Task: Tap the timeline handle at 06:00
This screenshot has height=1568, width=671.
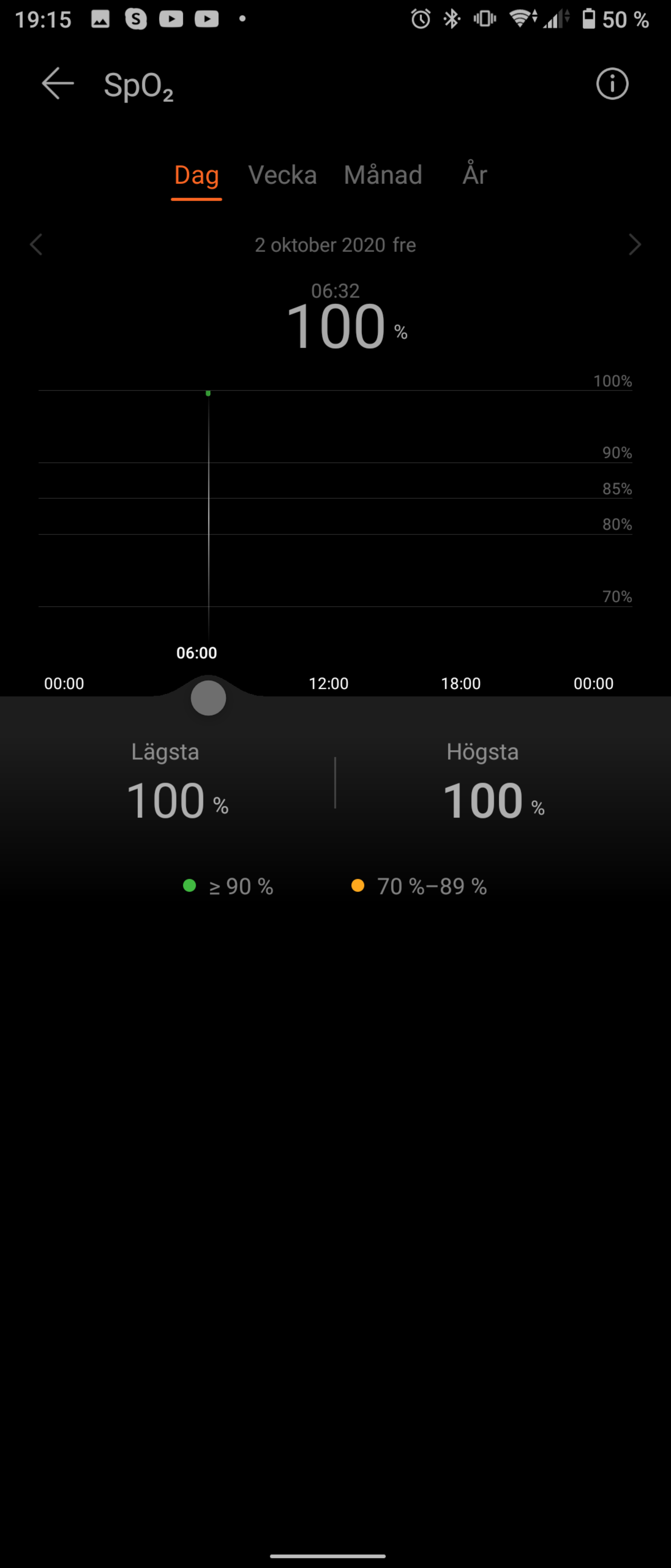Action: click(208, 698)
